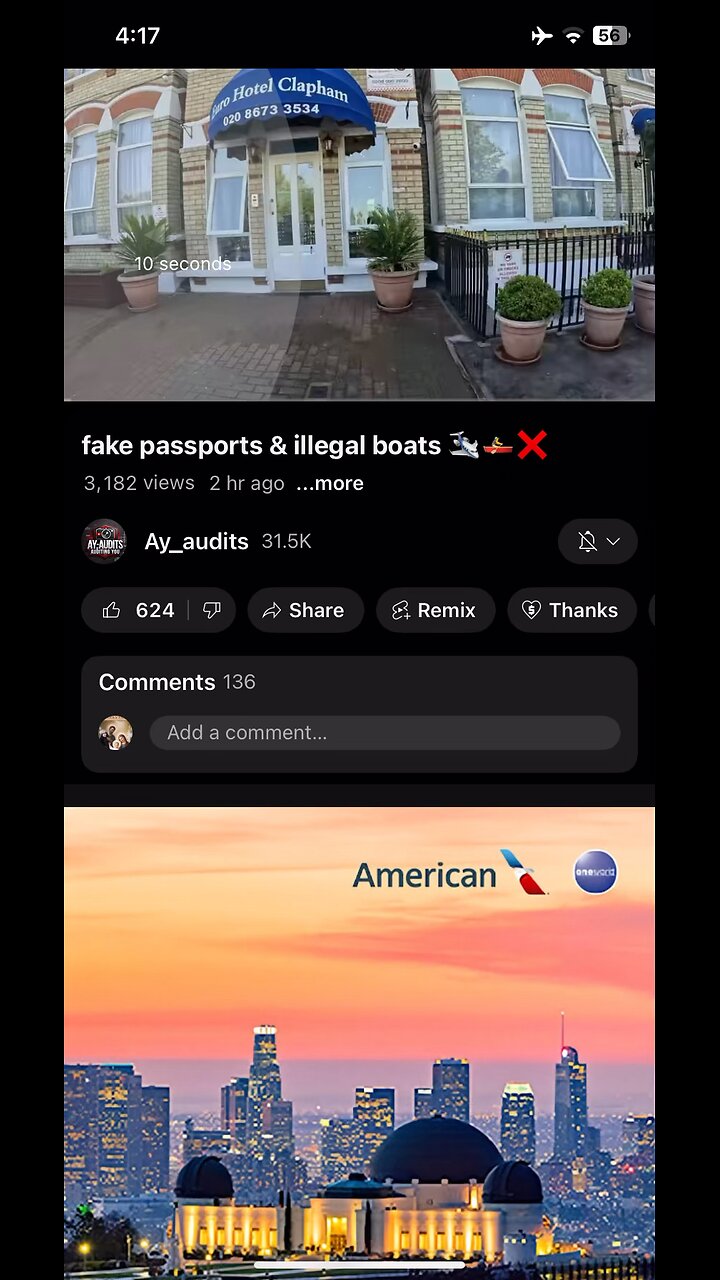This screenshot has height=1280, width=720.
Task: Tap the Add a comment field
Action: 385,733
